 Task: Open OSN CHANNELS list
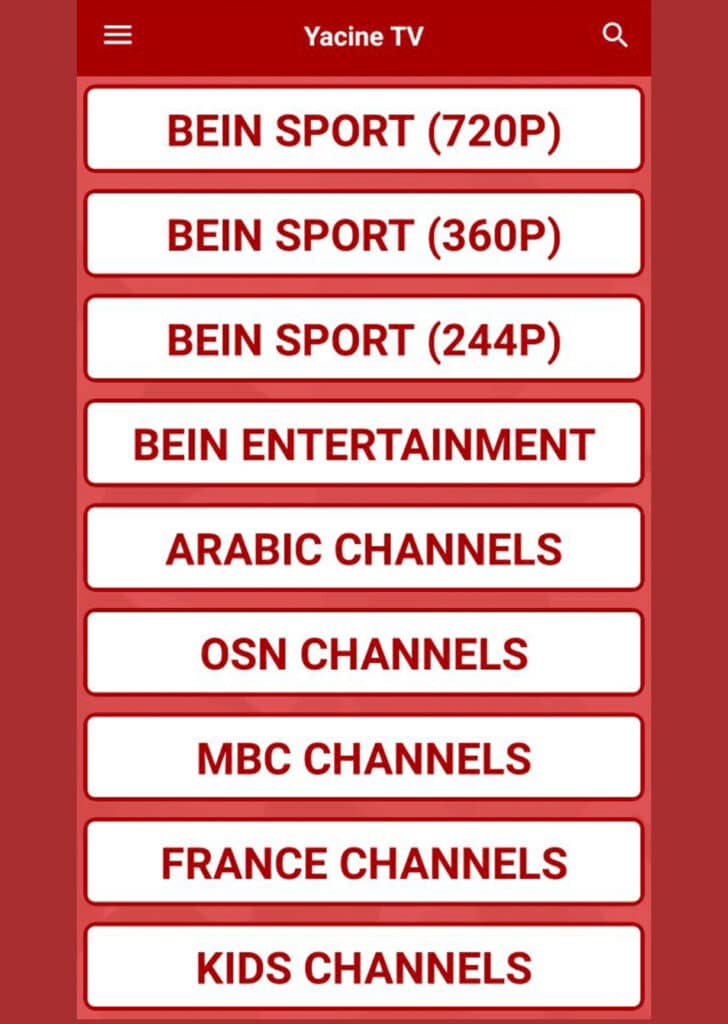coord(363,653)
